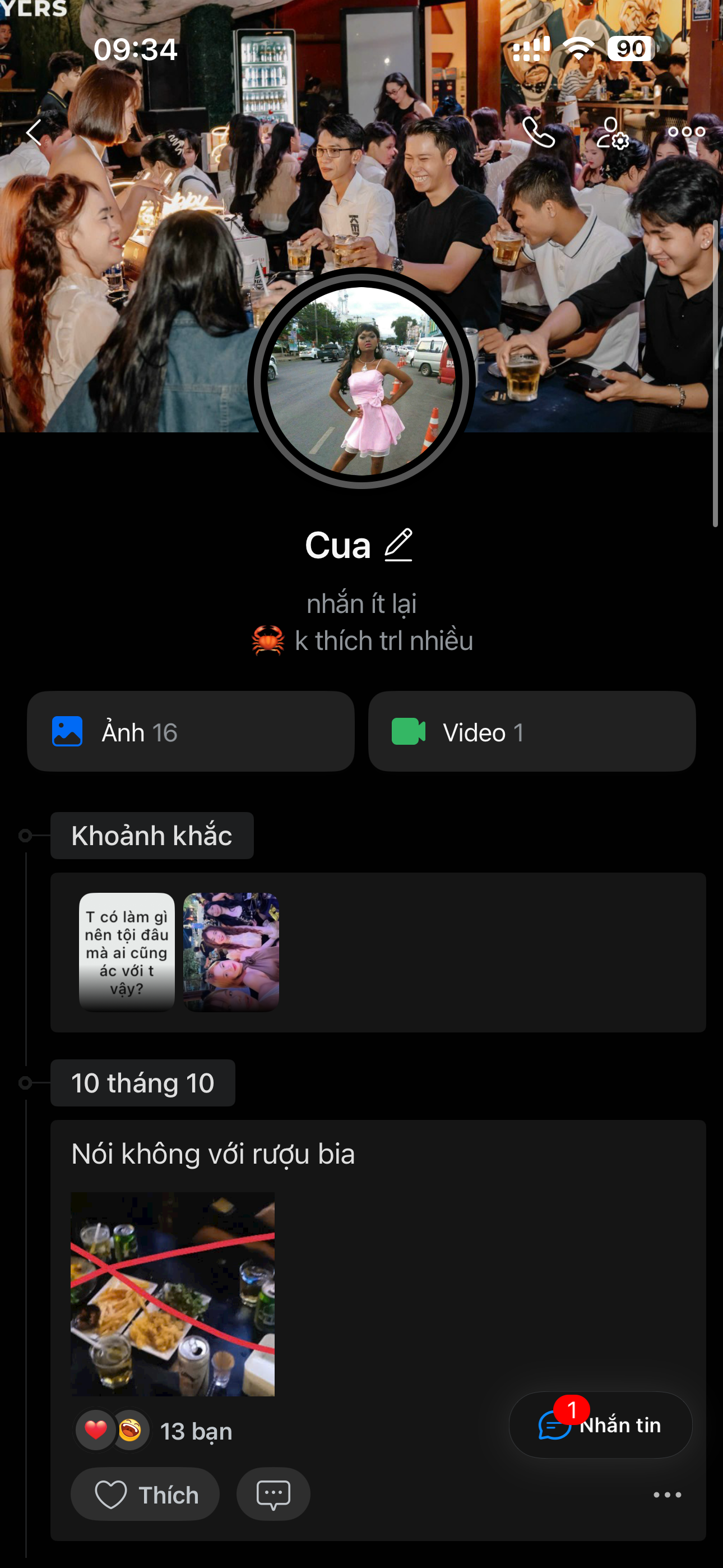Open the group selfie moment

pos(231,951)
